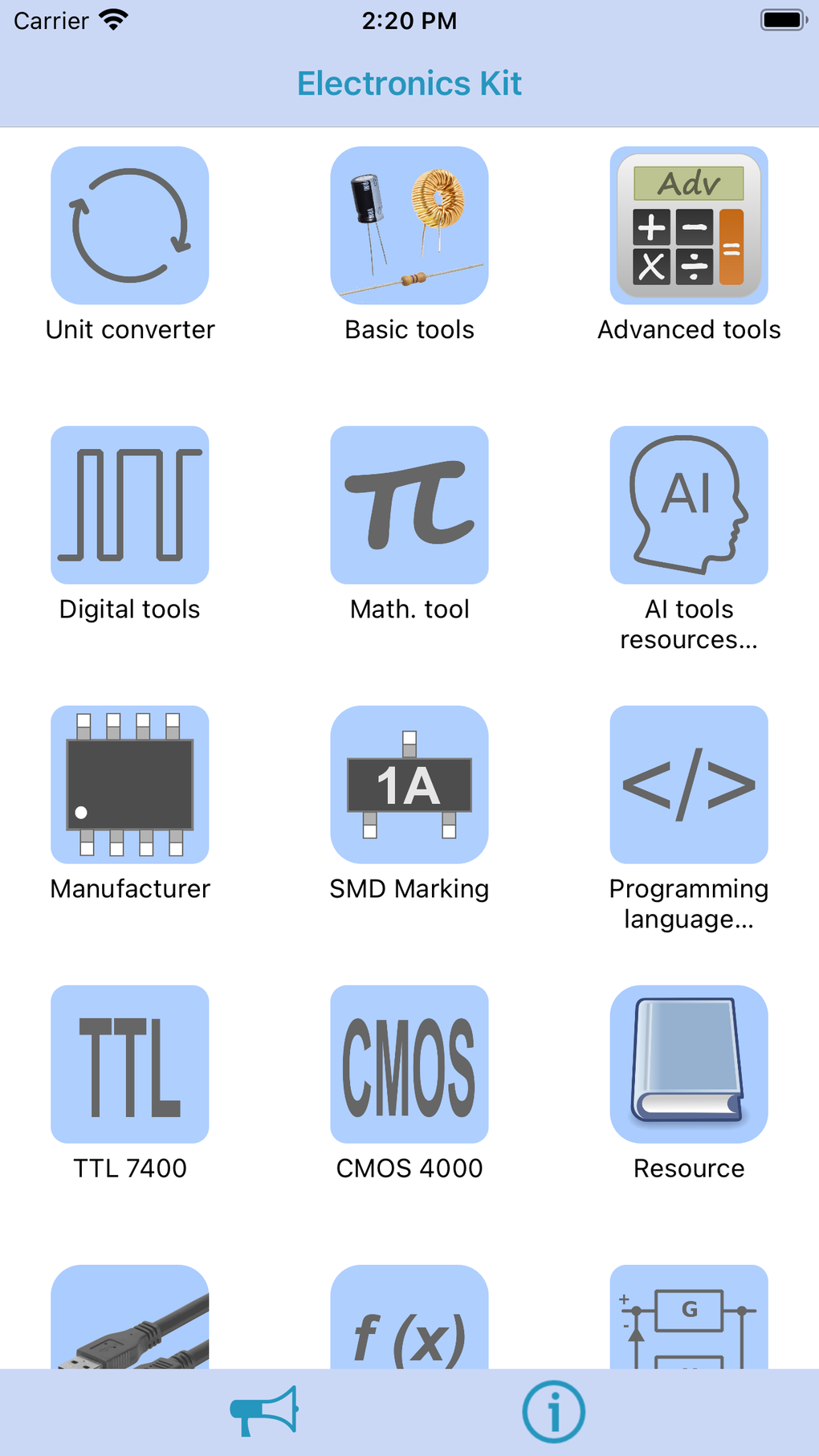
Task: Open the Programming languages section
Action: tap(688, 785)
